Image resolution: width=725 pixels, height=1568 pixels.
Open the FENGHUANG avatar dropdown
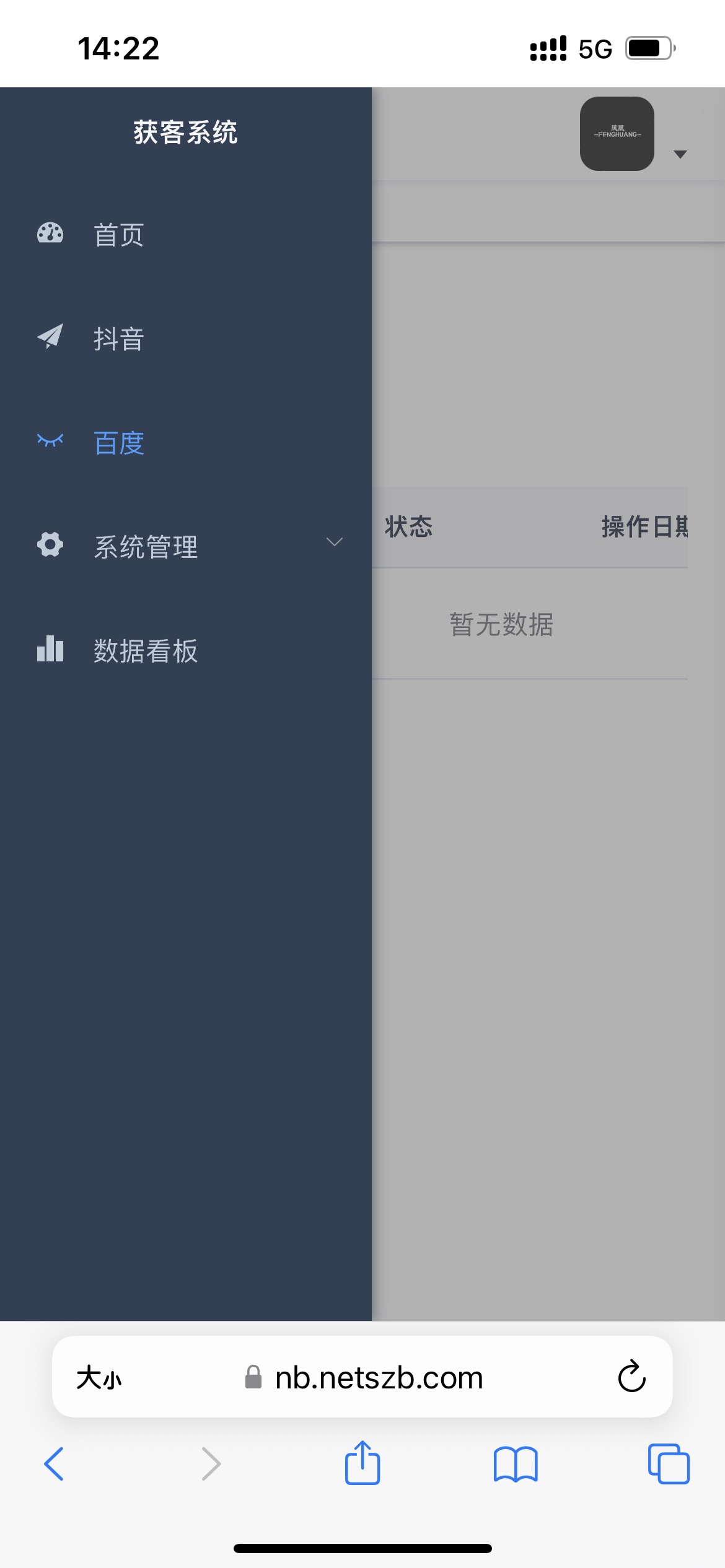click(632, 134)
